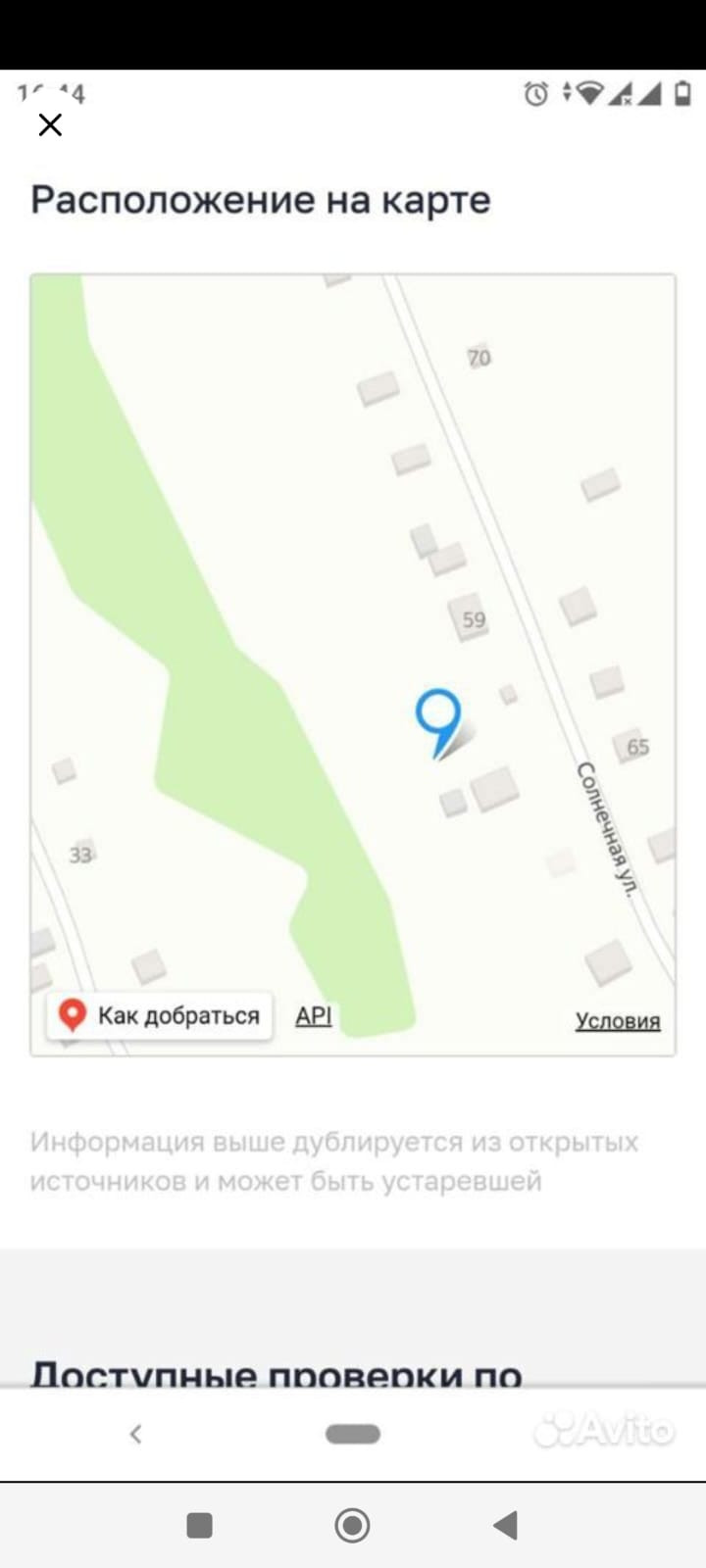706x1568 pixels.
Task: Tap 'Как добраться' for directions
Action: [x=160, y=1015]
